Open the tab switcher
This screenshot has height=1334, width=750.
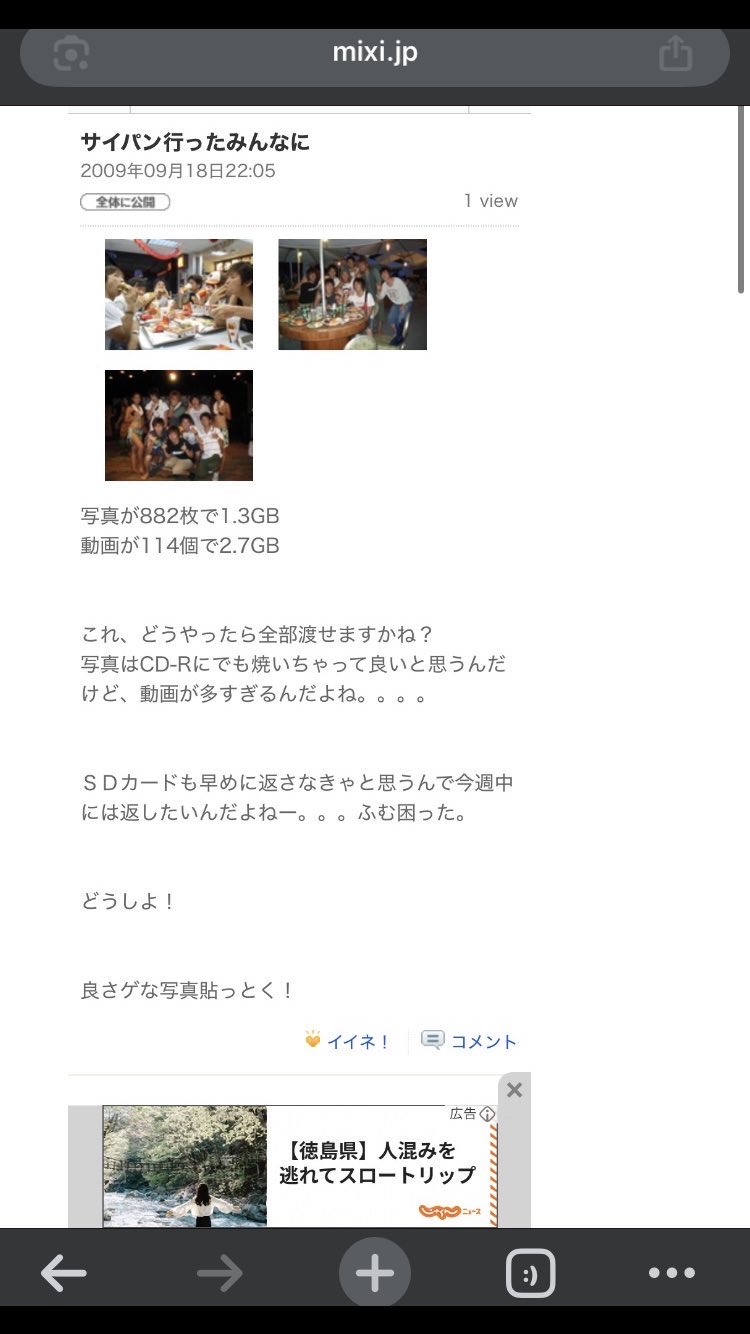pyautogui.click(x=530, y=1273)
